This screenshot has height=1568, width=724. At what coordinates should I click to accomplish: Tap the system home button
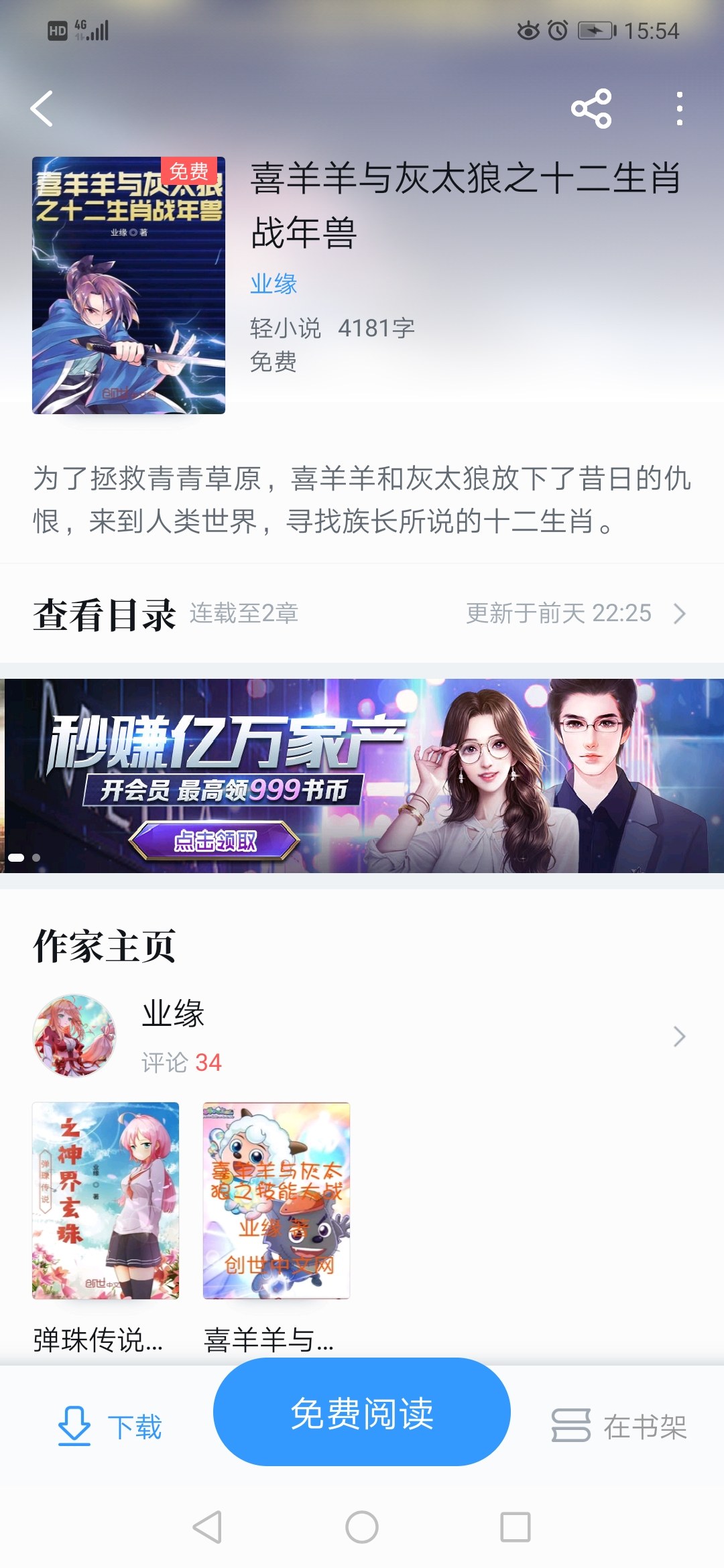click(x=362, y=1527)
